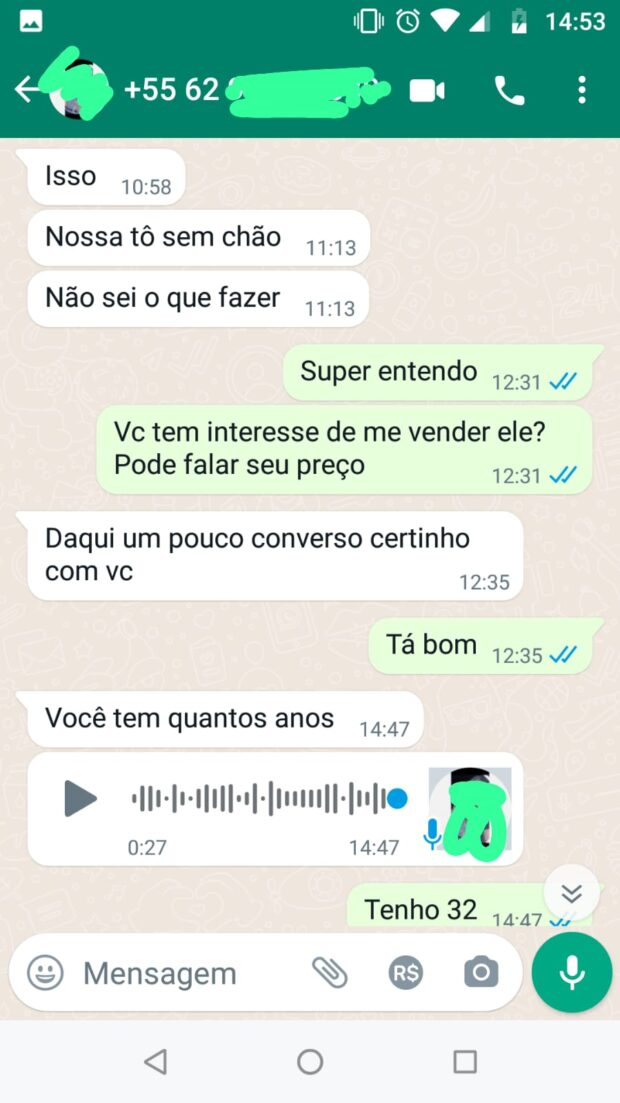Image resolution: width=620 pixels, height=1103 pixels.
Task: Attach a file with the paperclip
Action: pyautogui.click(x=329, y=972)
